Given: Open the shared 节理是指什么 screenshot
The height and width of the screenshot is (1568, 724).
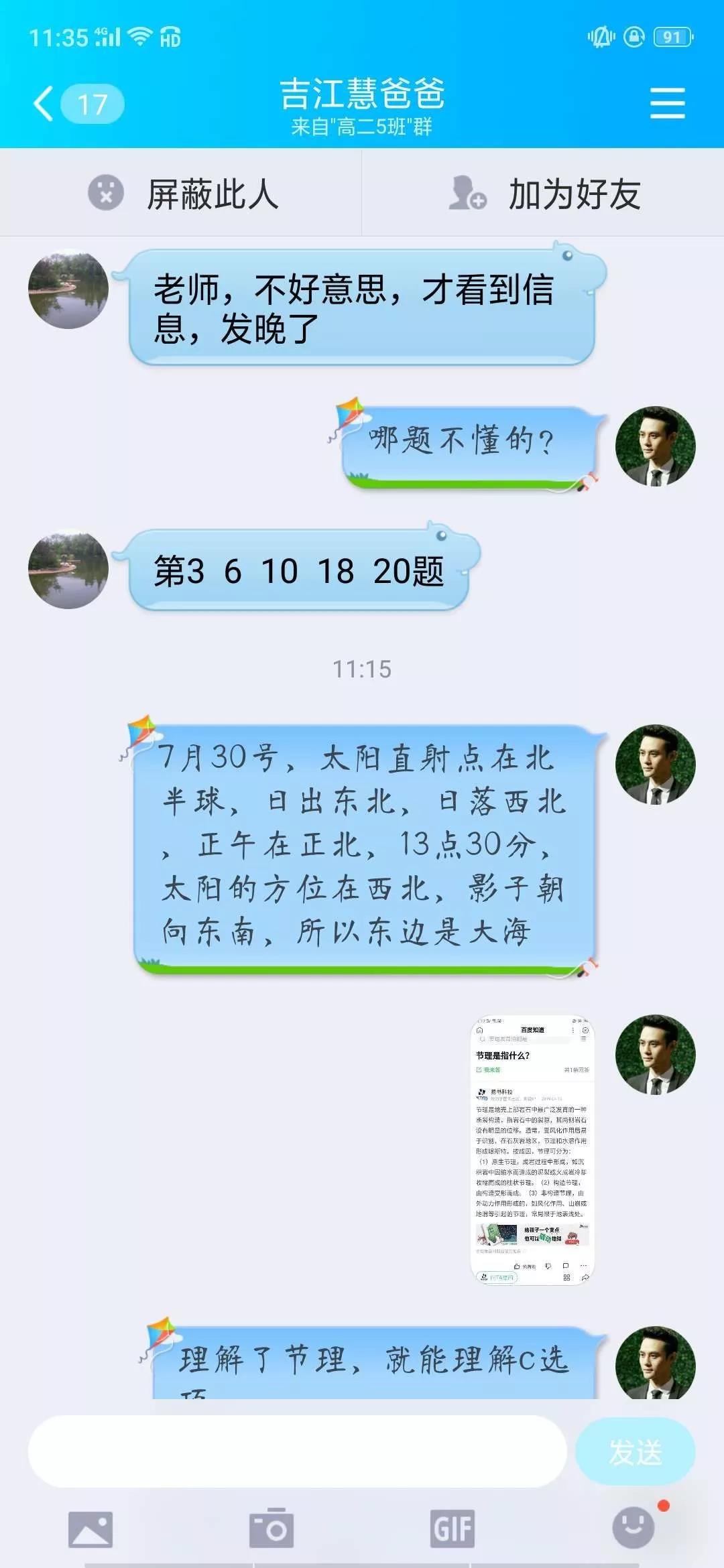Looking at the screenshot, I should [532, 1150].
